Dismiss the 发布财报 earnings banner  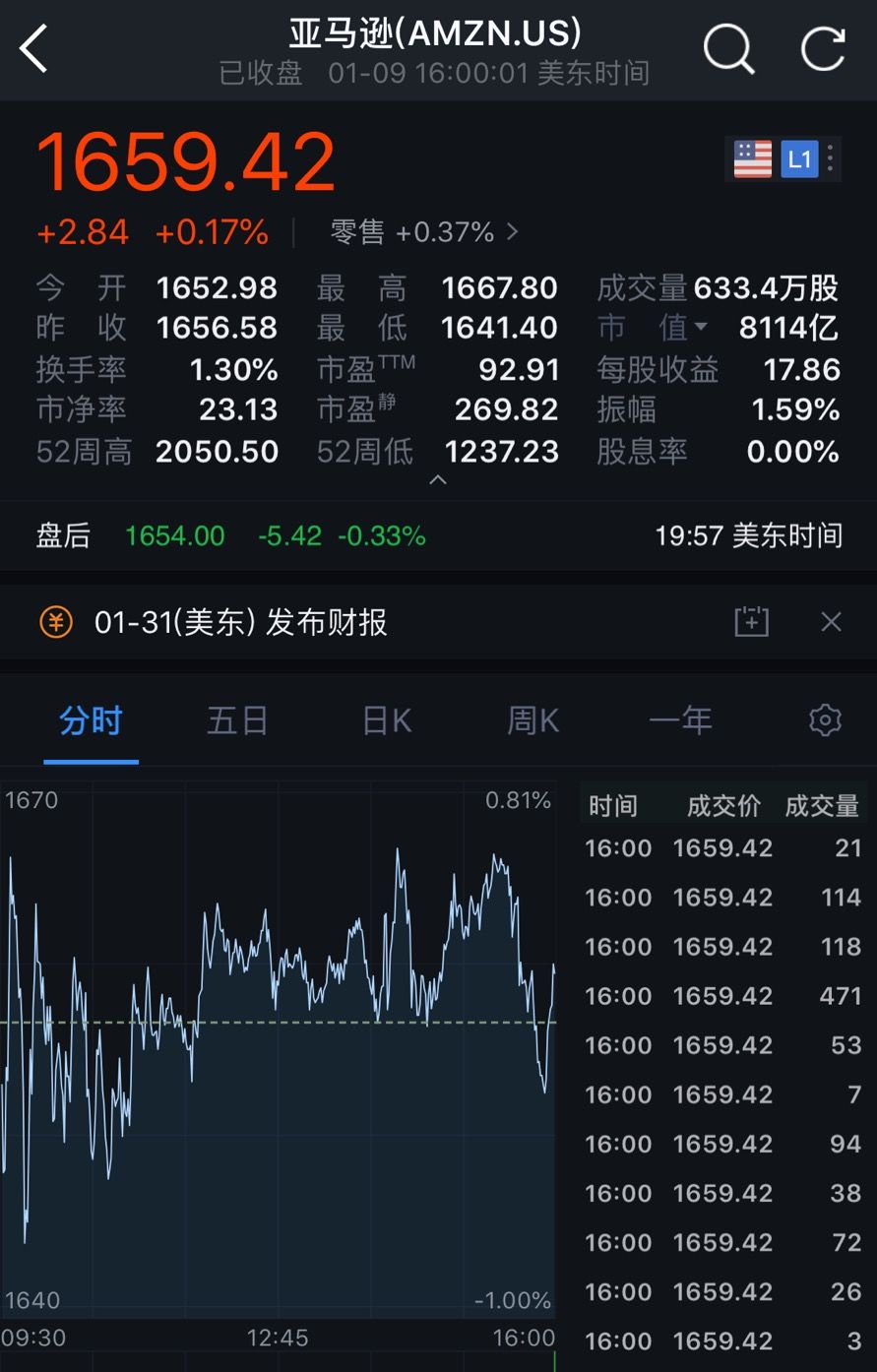(x=831, y=622)
